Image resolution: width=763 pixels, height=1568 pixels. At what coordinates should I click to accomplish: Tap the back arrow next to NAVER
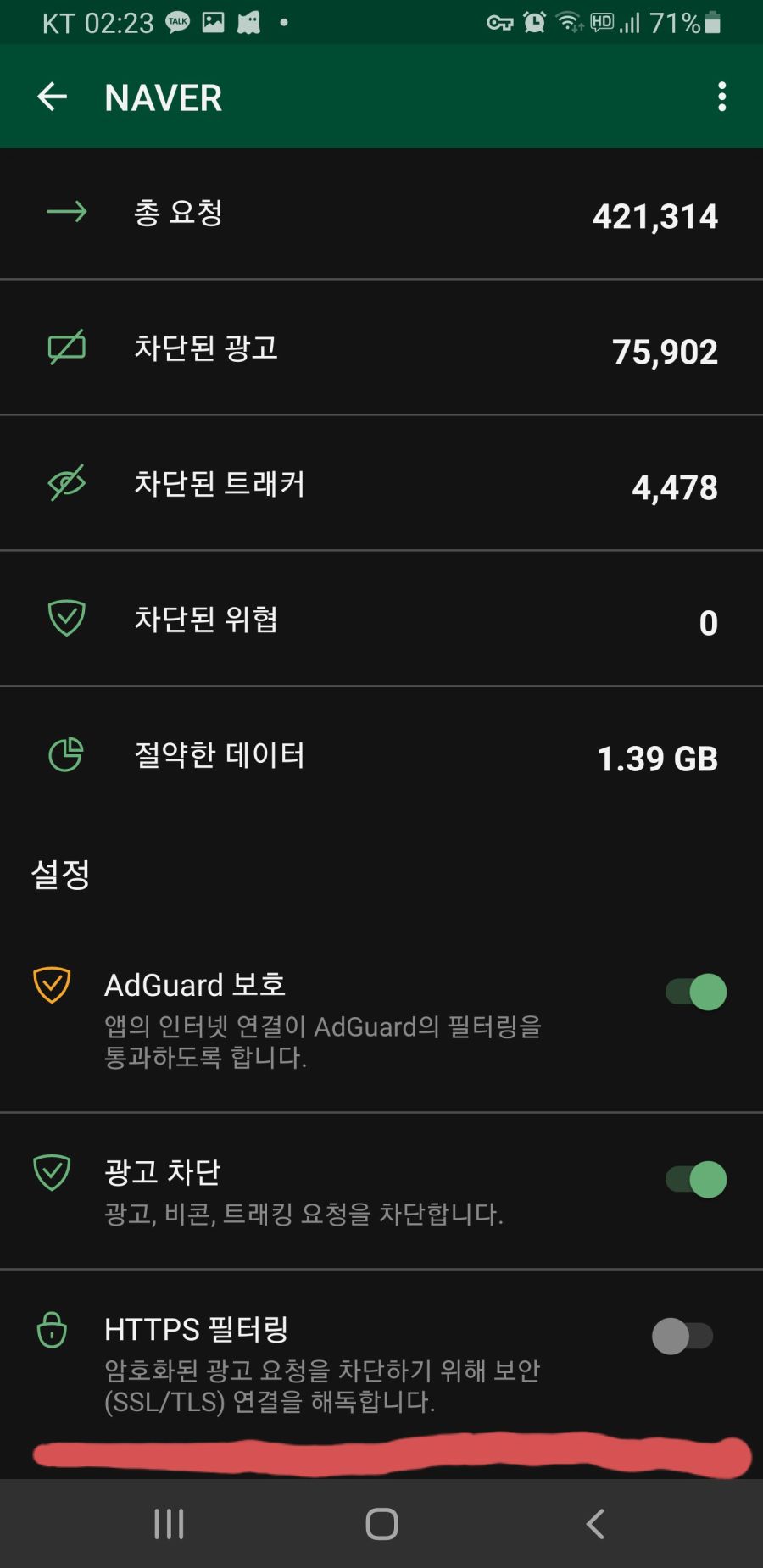click(x=52, y=97)
